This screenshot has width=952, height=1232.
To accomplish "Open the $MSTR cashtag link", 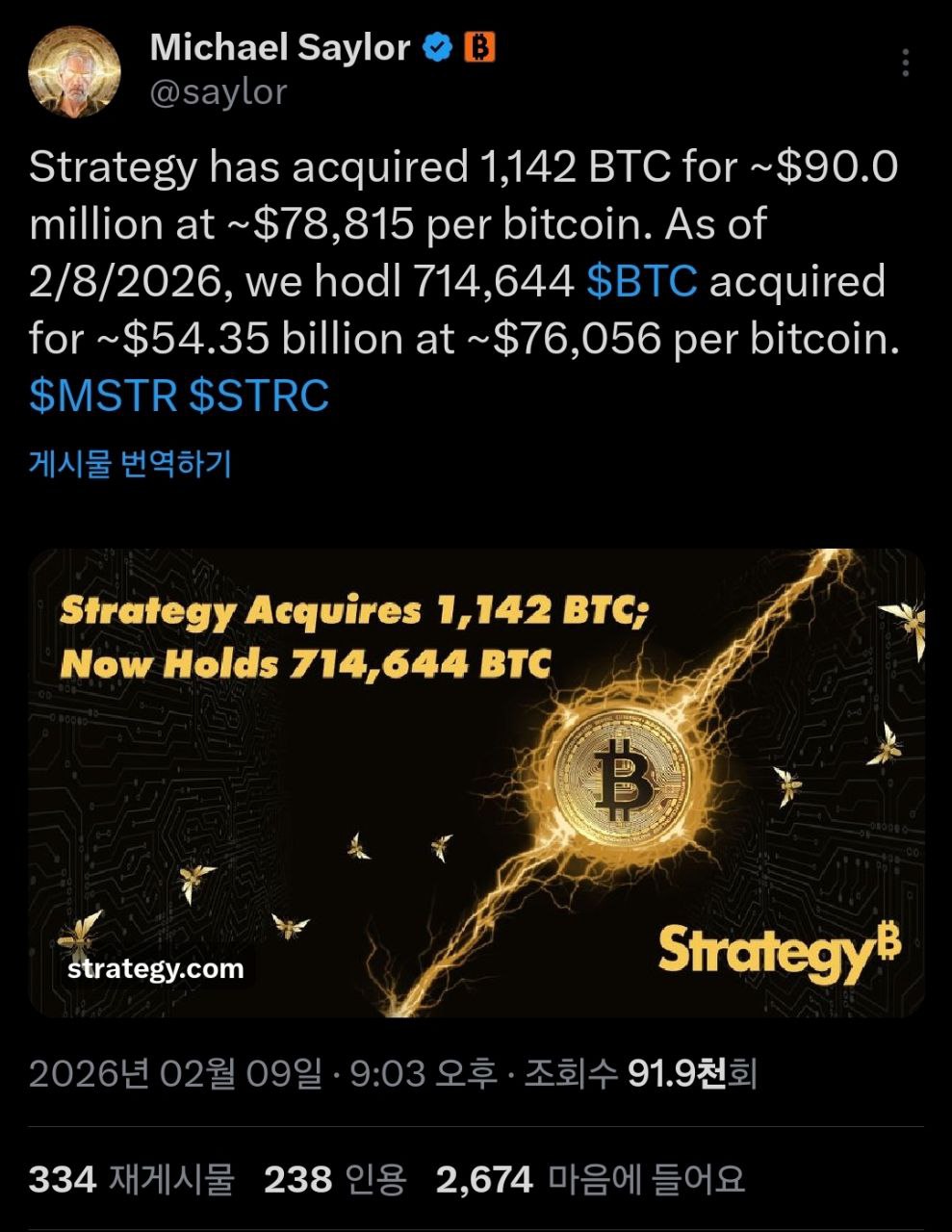I will [103, 396].
